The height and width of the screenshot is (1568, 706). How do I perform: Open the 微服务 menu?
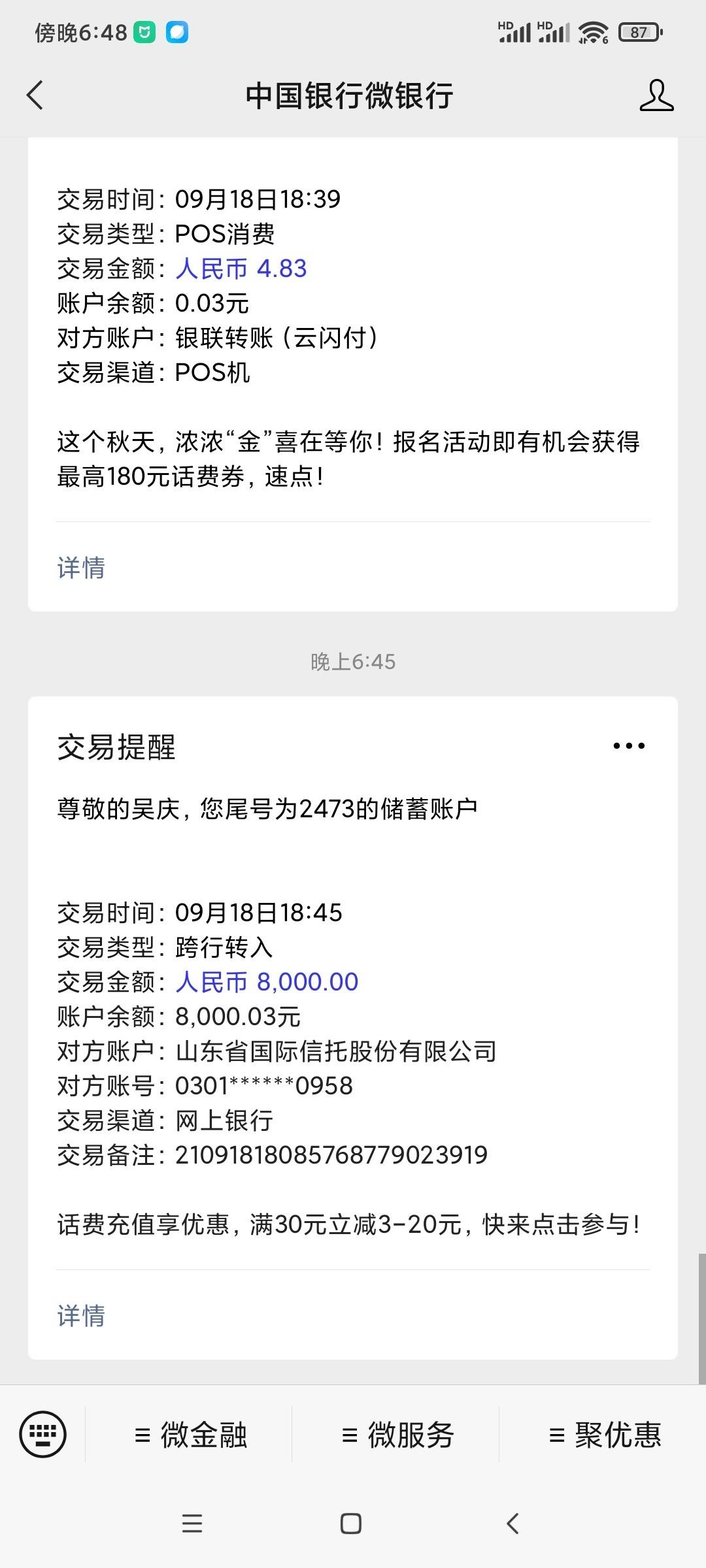coord(397,1435)
